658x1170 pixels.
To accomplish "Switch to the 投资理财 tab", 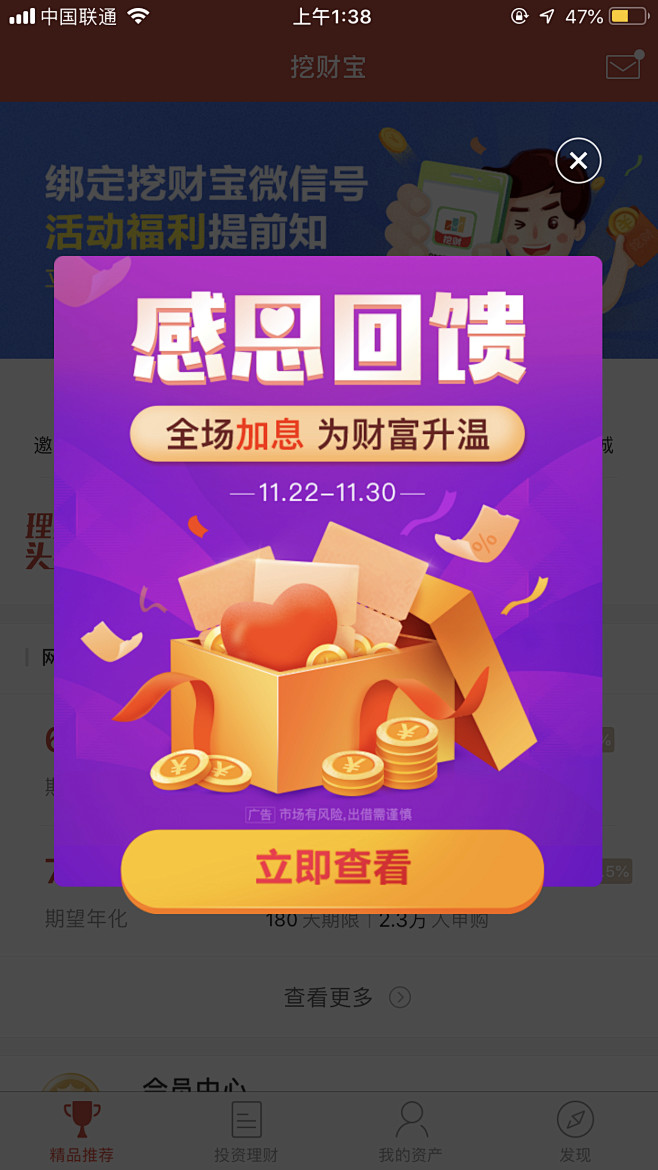I will click(246, 1131).
